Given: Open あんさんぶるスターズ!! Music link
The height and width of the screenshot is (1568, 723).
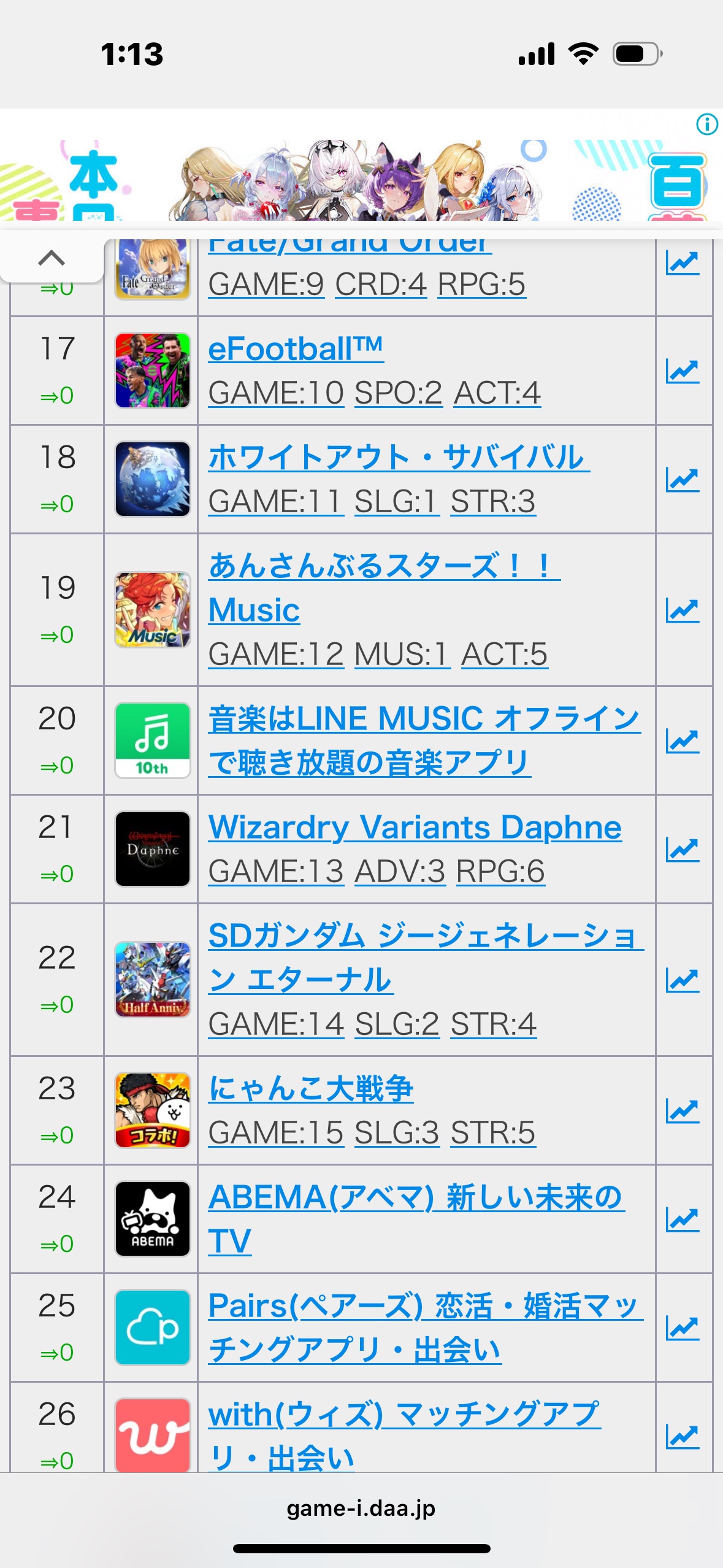Looking at the screenshot, I should tap(384, 566).
